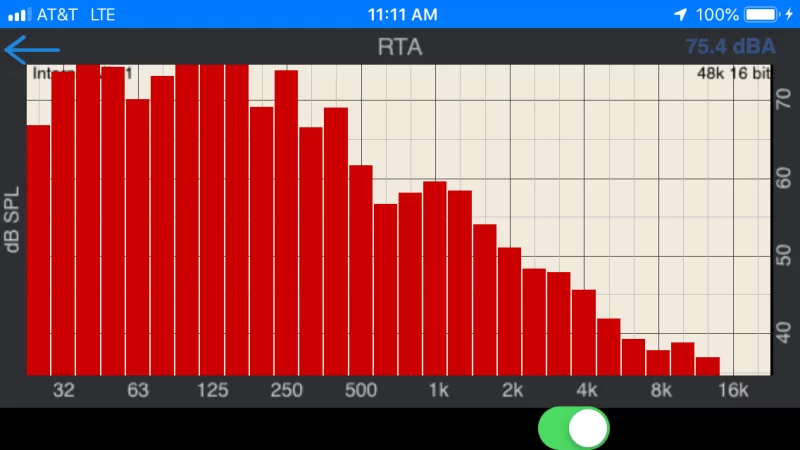The image size is (800, 450).
Task: Turn off the green switch
Action: click(573, 428)
